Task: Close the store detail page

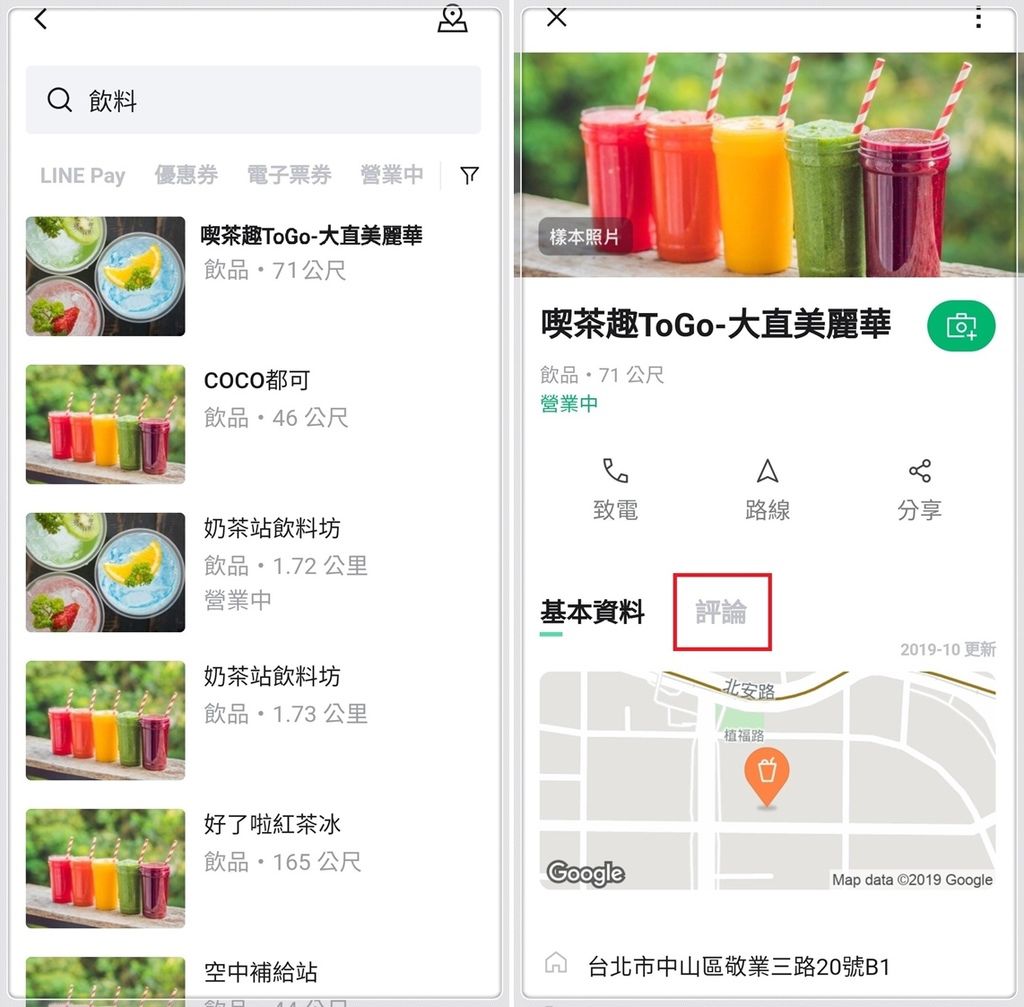Action: pyautogui.click(x=557, y=17)
